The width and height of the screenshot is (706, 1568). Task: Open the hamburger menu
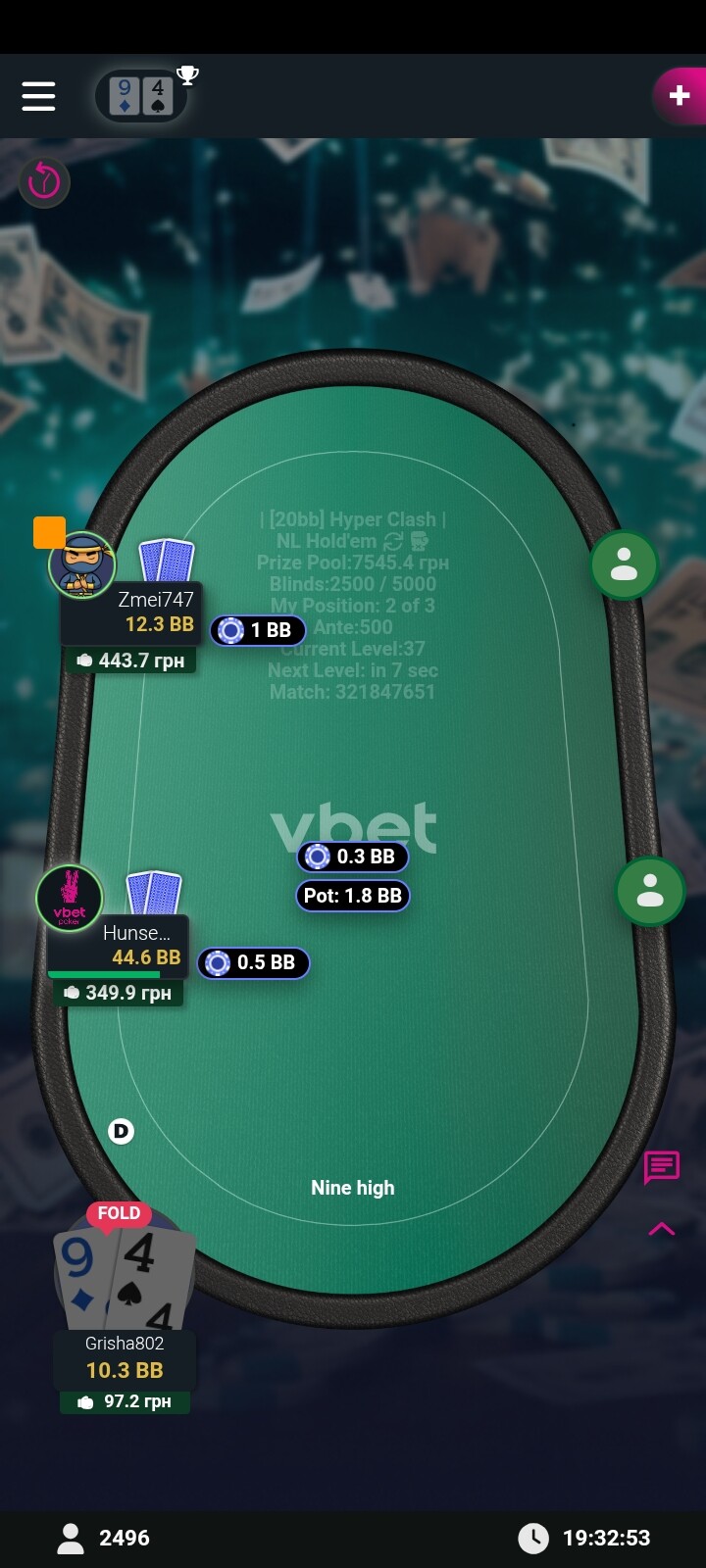coord(38,96)
